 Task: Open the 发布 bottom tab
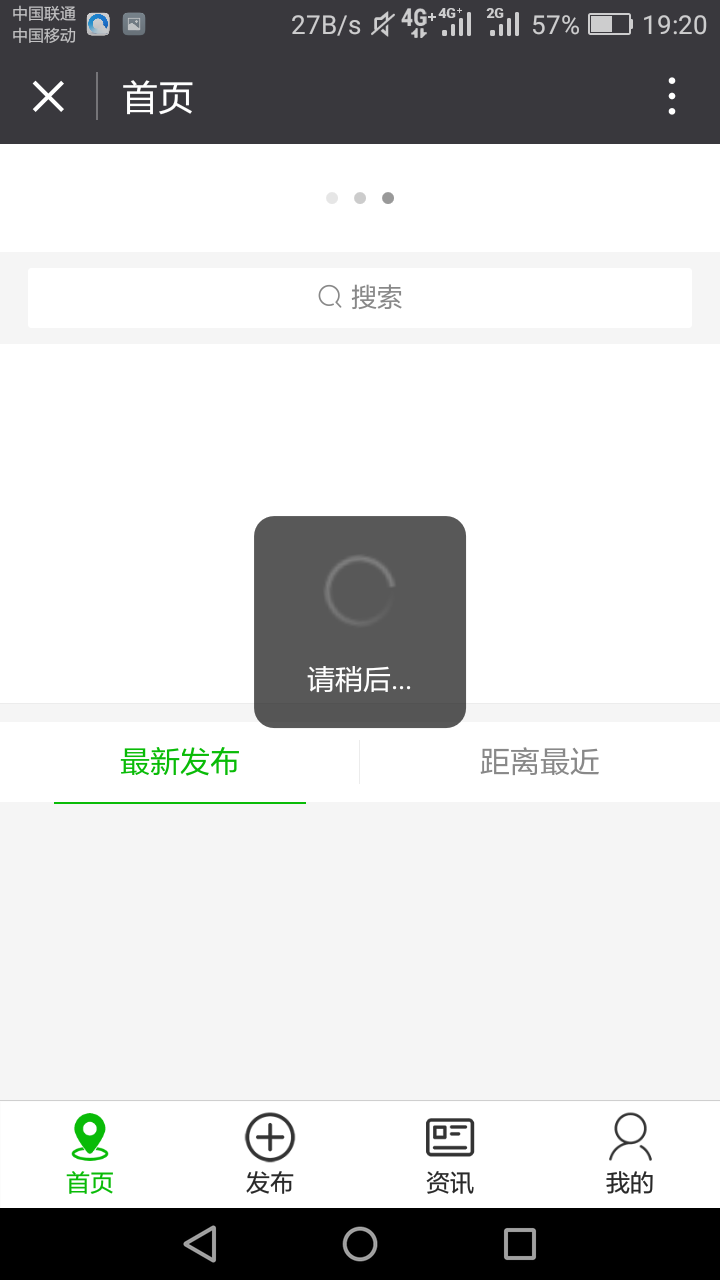click(270, 1155)
